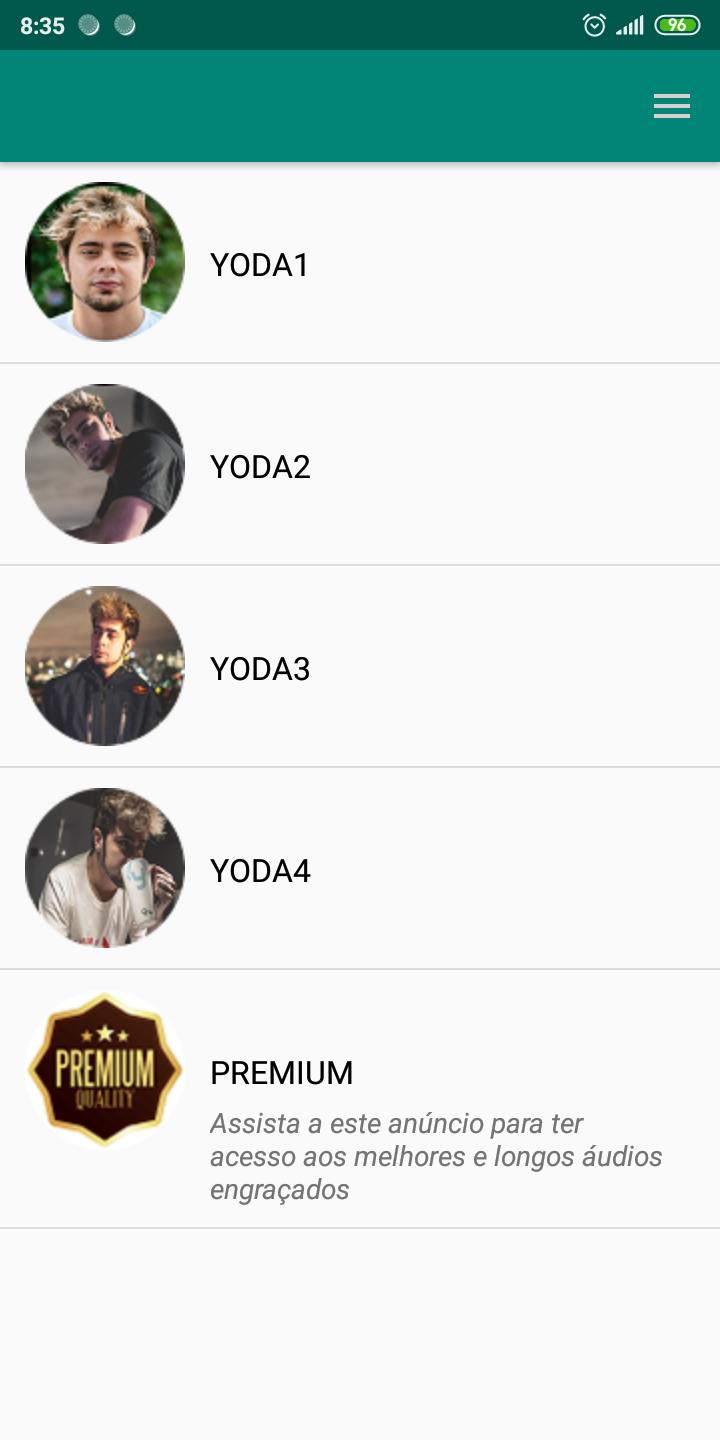Tap the signal strength indicator
Image resolution: width=720 pixels, height=1440 pixels.
(630, 25)
